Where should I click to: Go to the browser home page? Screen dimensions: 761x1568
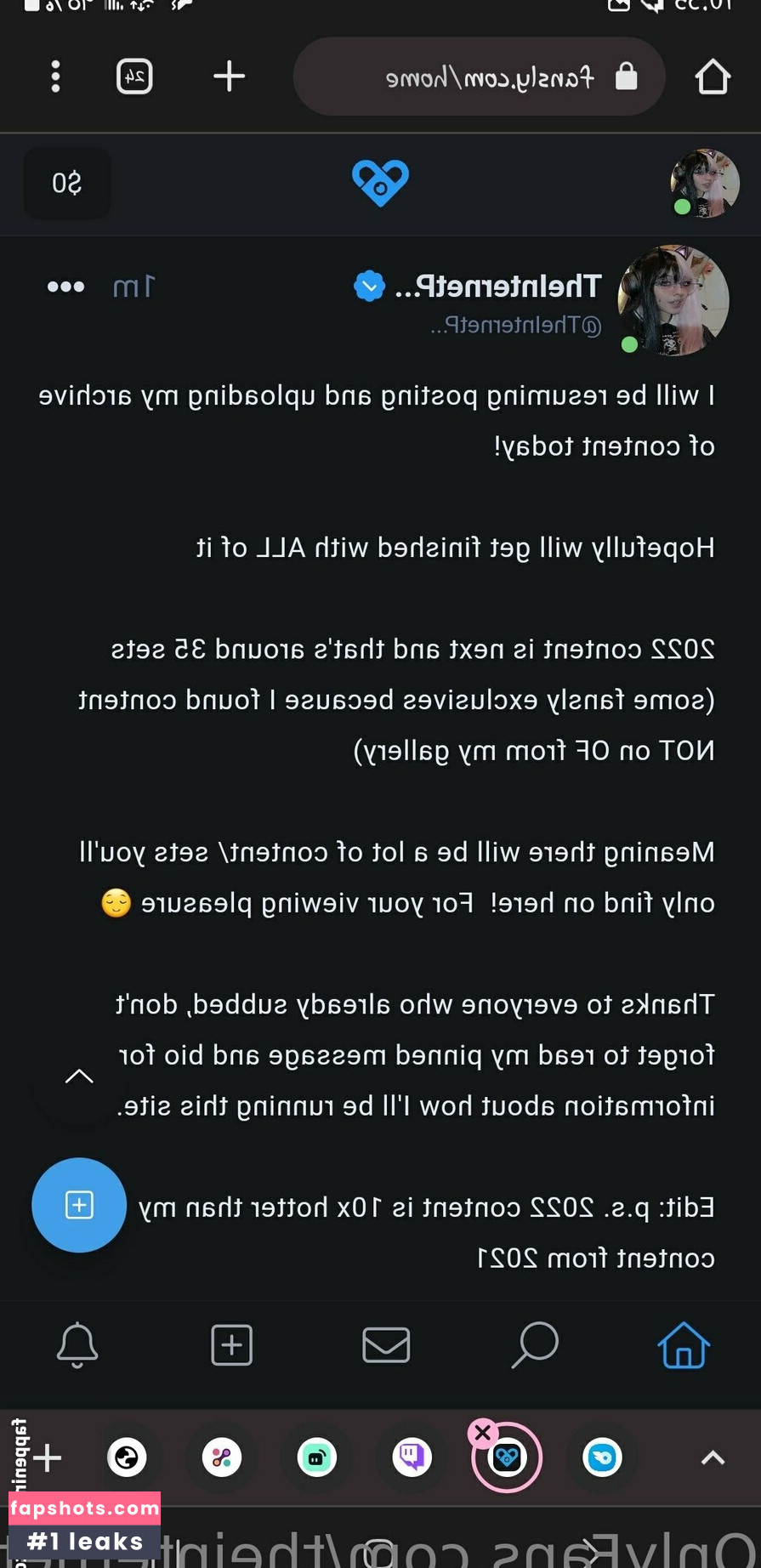[713, 77]
